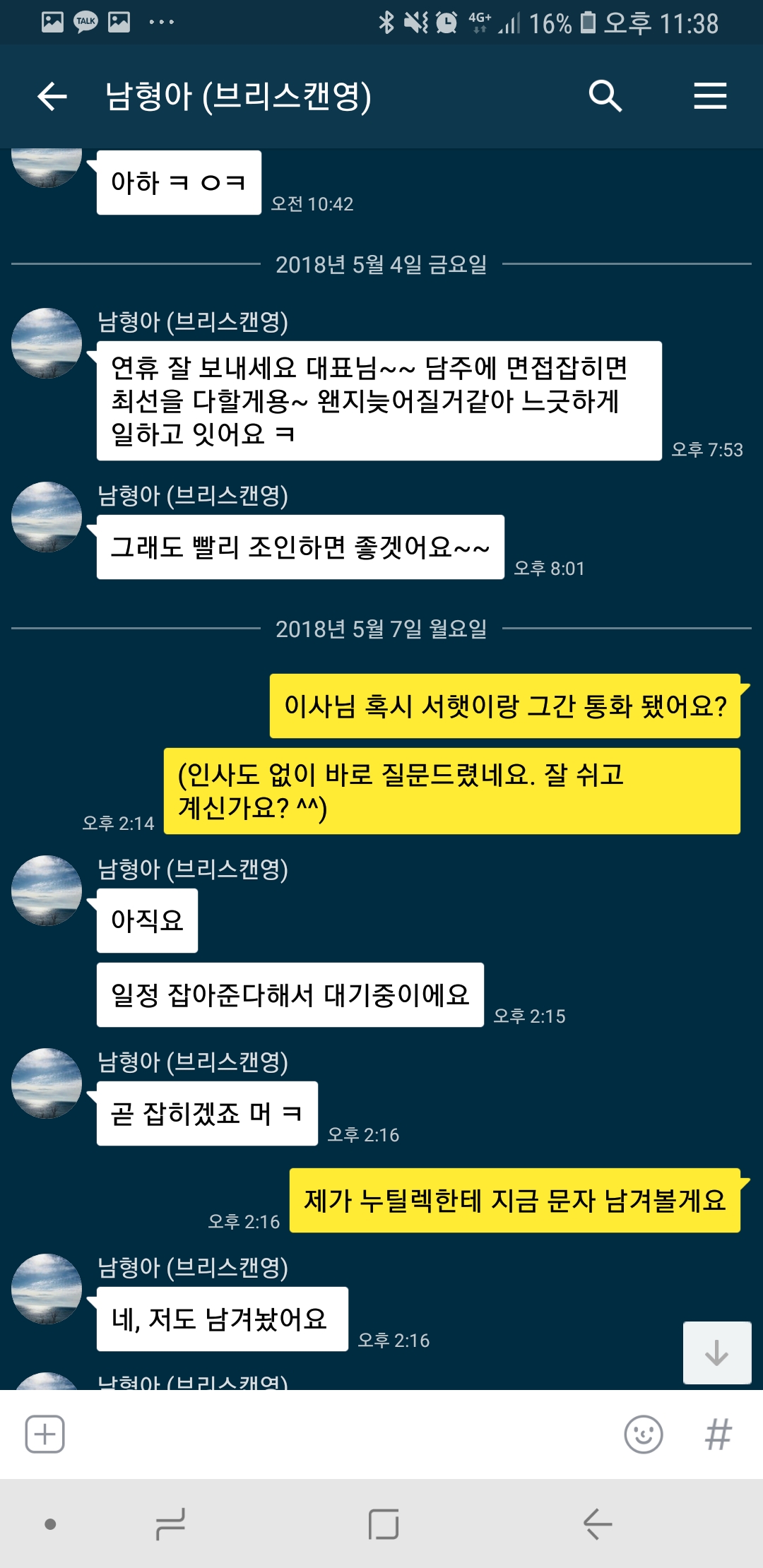Open profile photo beside '네, 저도 남겨놨어요'
763x1568 pixels.
pos(47,1289)
